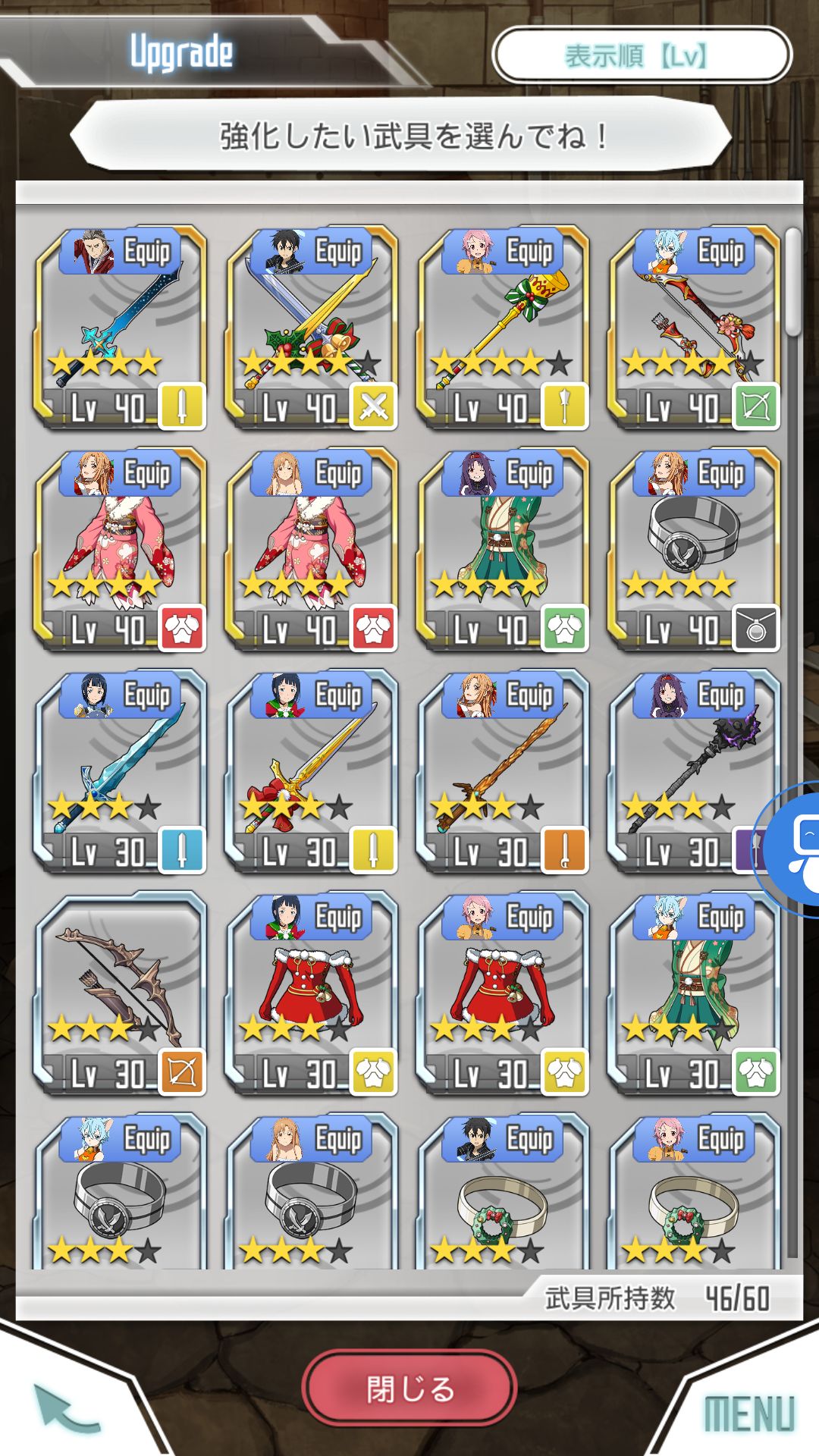Open the blue robot assistant bubble
Viewport: 819px width, 1456px height.
[x=792, y=848]
